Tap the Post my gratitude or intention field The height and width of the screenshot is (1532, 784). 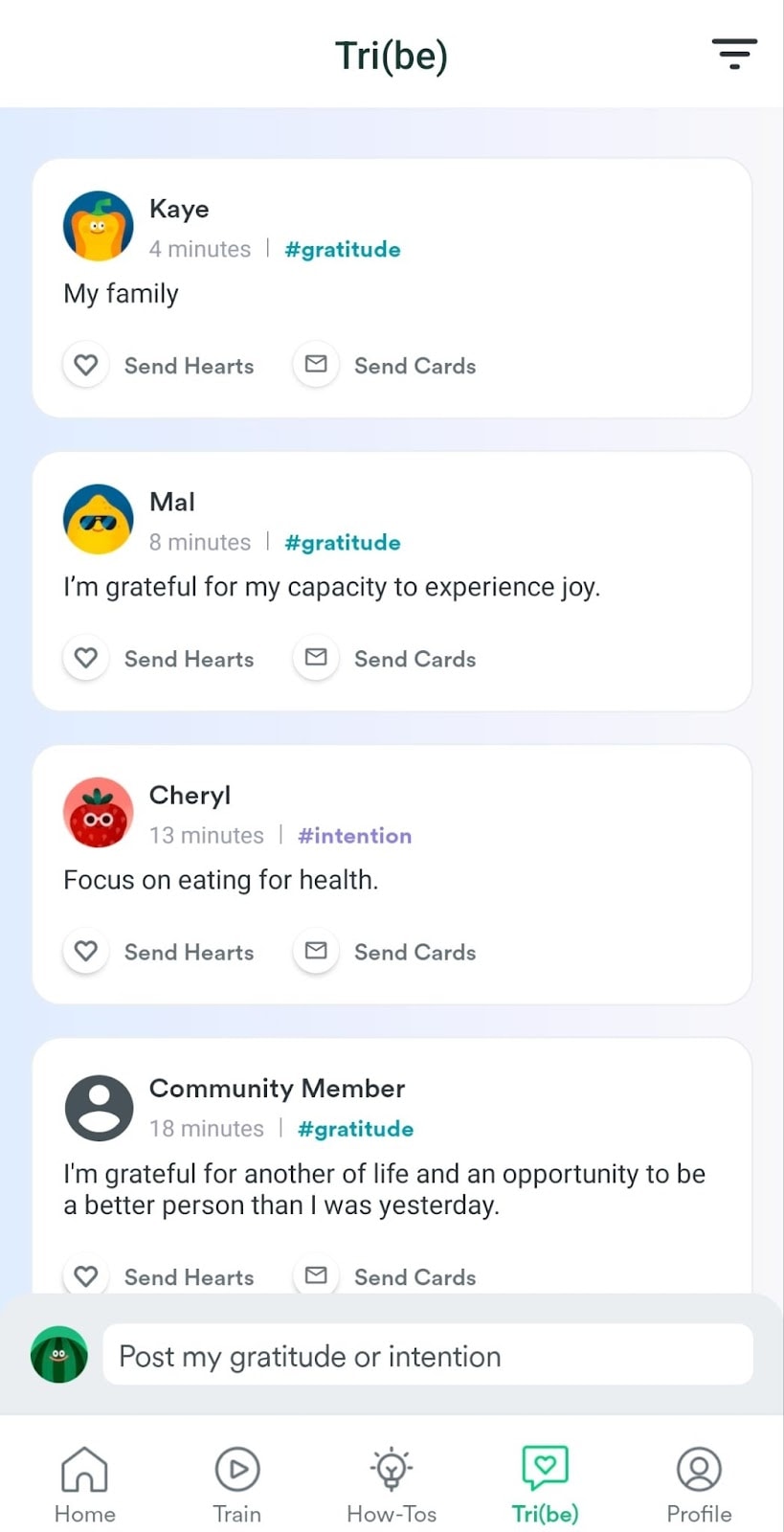pyautogui.click(x=427, y=1355)
